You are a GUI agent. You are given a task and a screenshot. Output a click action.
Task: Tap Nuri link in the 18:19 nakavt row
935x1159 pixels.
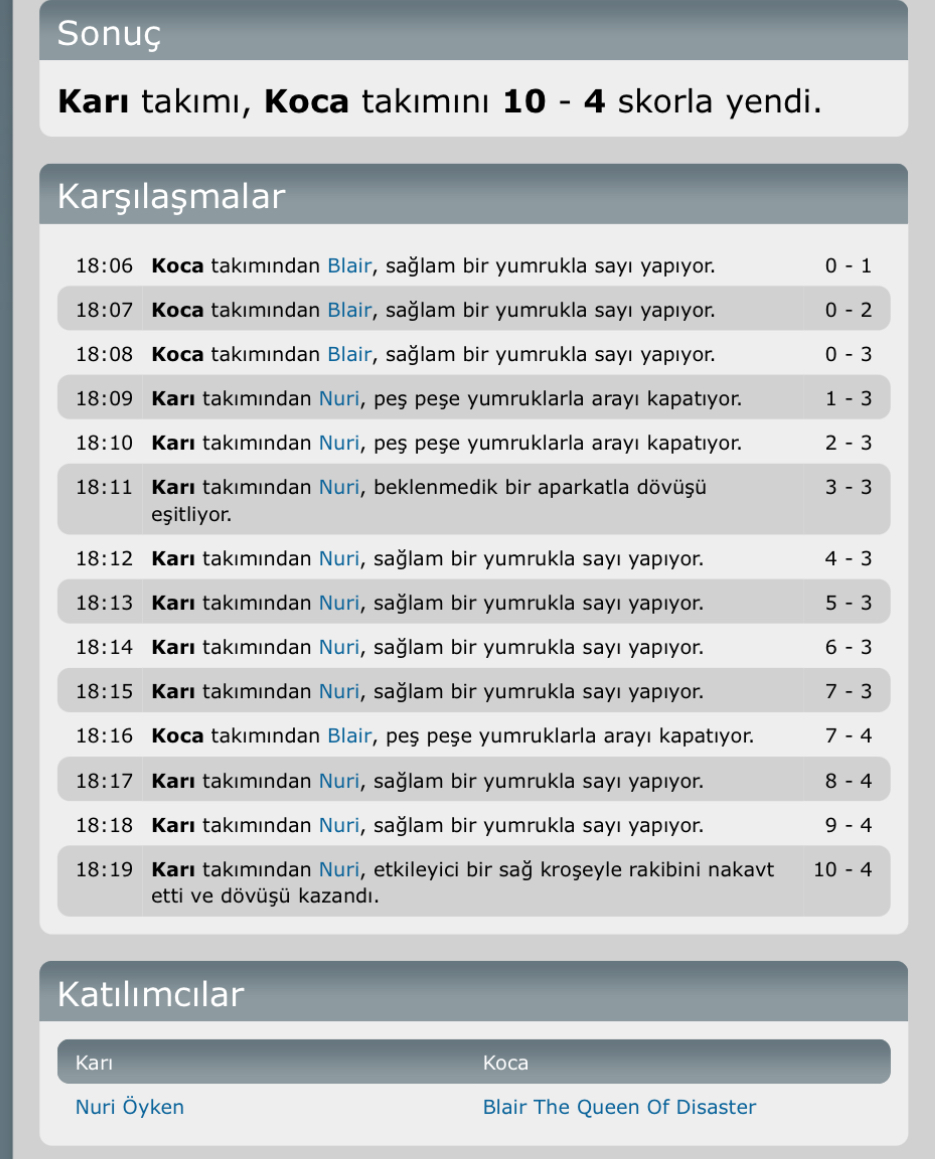tap(339, 869)
